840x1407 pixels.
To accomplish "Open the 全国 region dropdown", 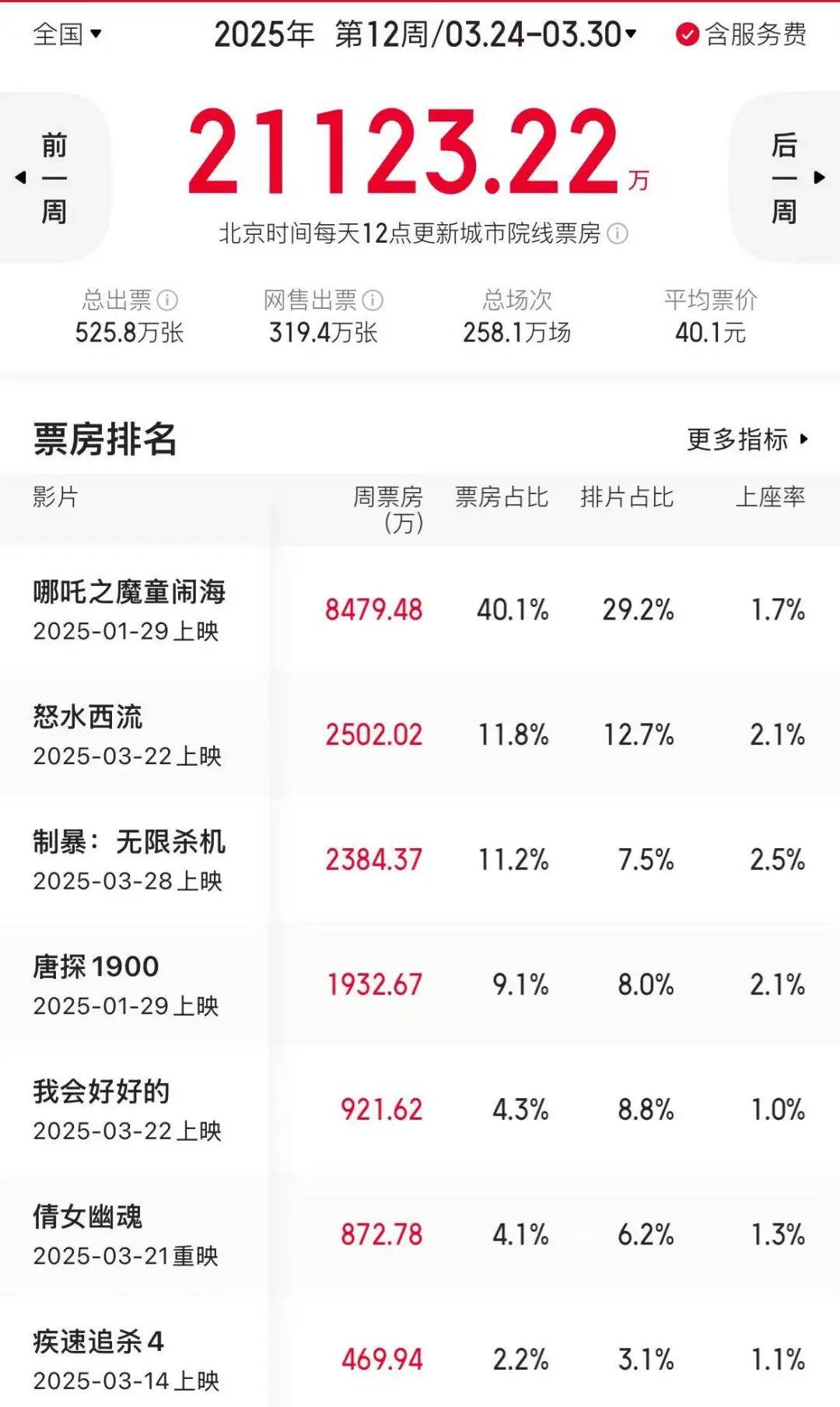I will pos(67,34).
